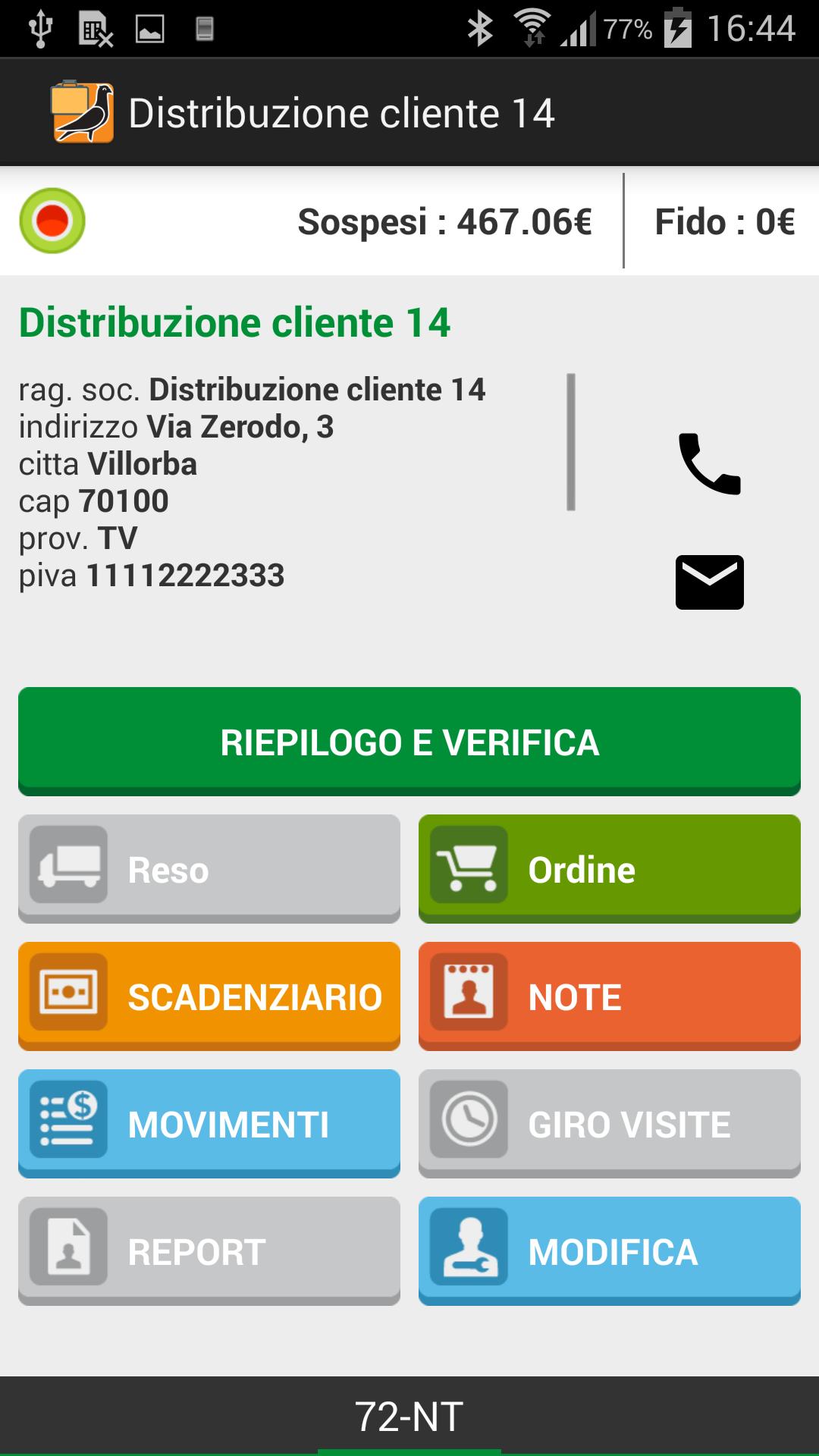This screenshot has width=819, height=1456.
Task: View client Note
Action: (610, 996)
